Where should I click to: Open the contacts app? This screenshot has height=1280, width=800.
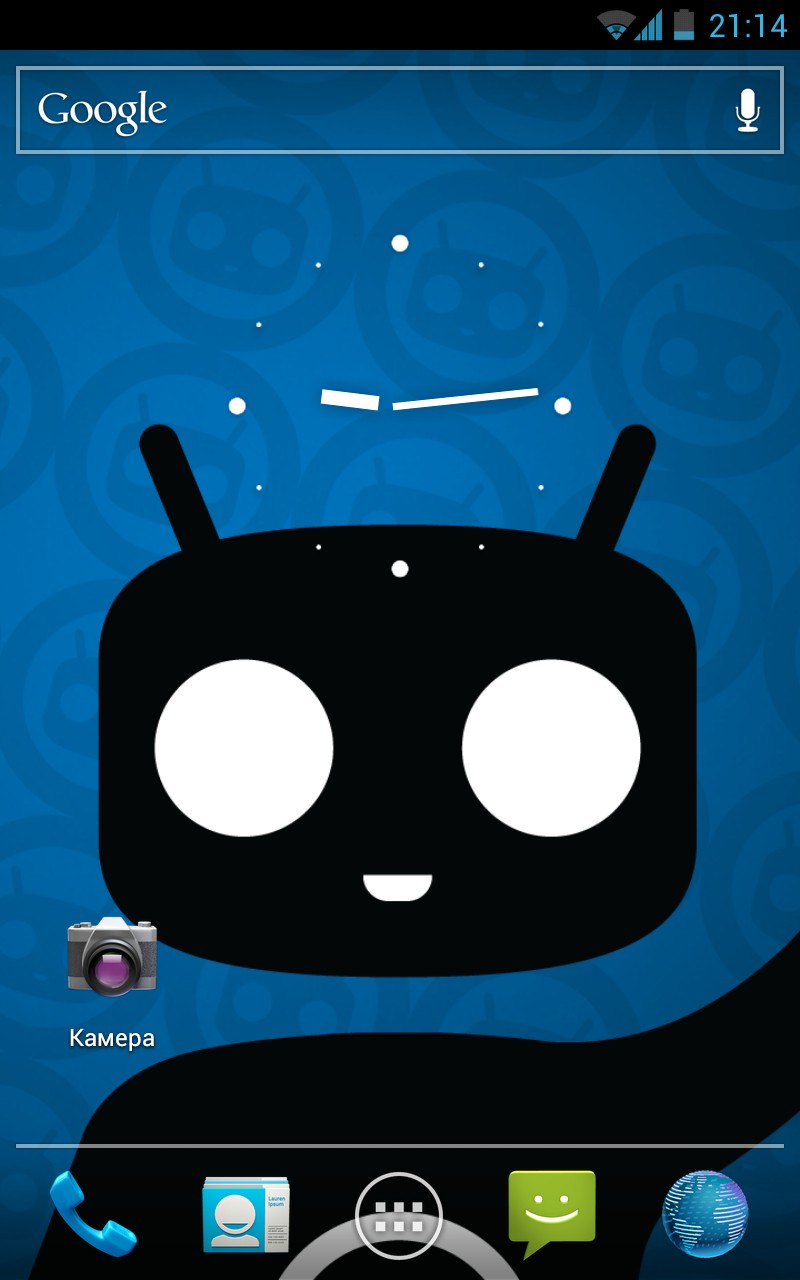click(x=245, y=1214)
